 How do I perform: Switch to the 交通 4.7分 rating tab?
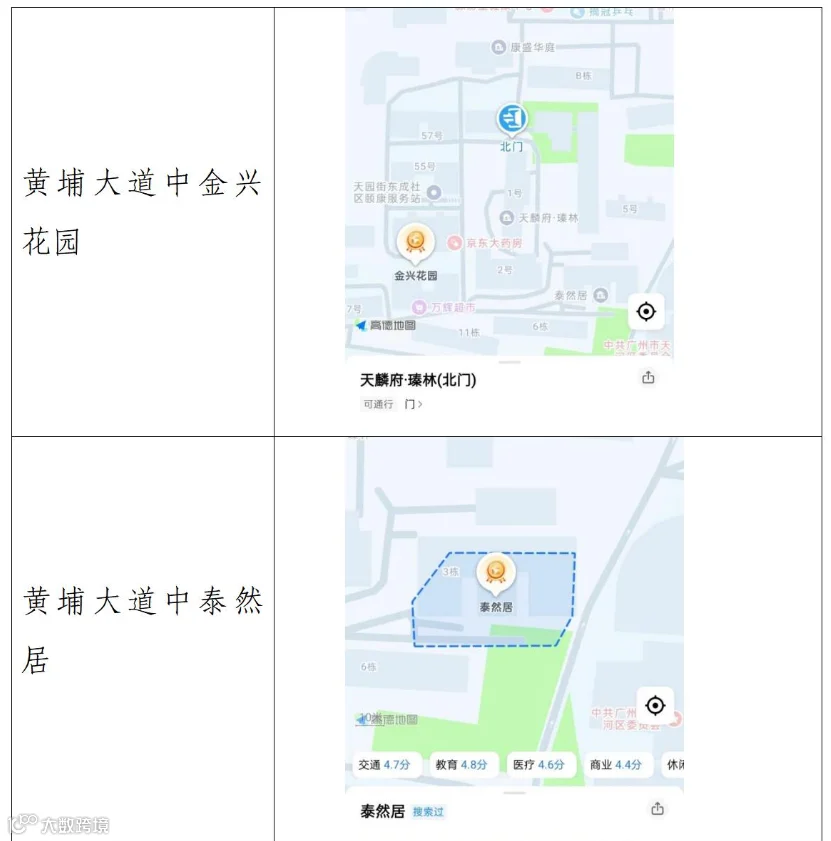coord(387,762)
